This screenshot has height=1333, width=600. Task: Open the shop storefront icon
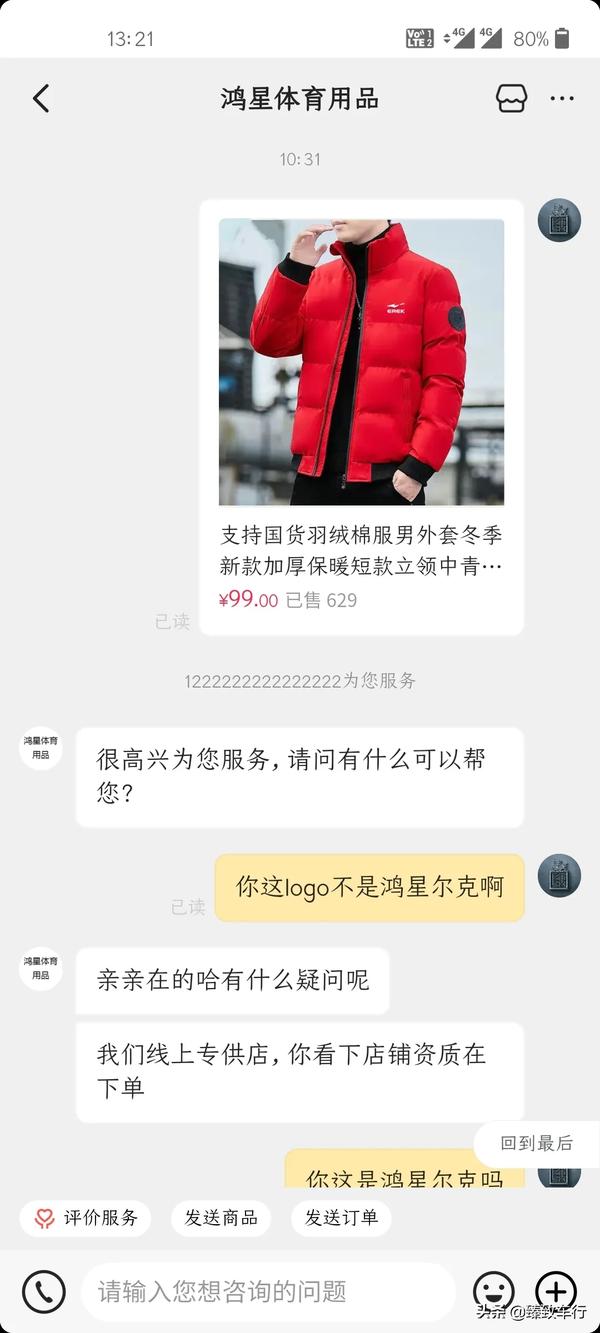(511, 98)
